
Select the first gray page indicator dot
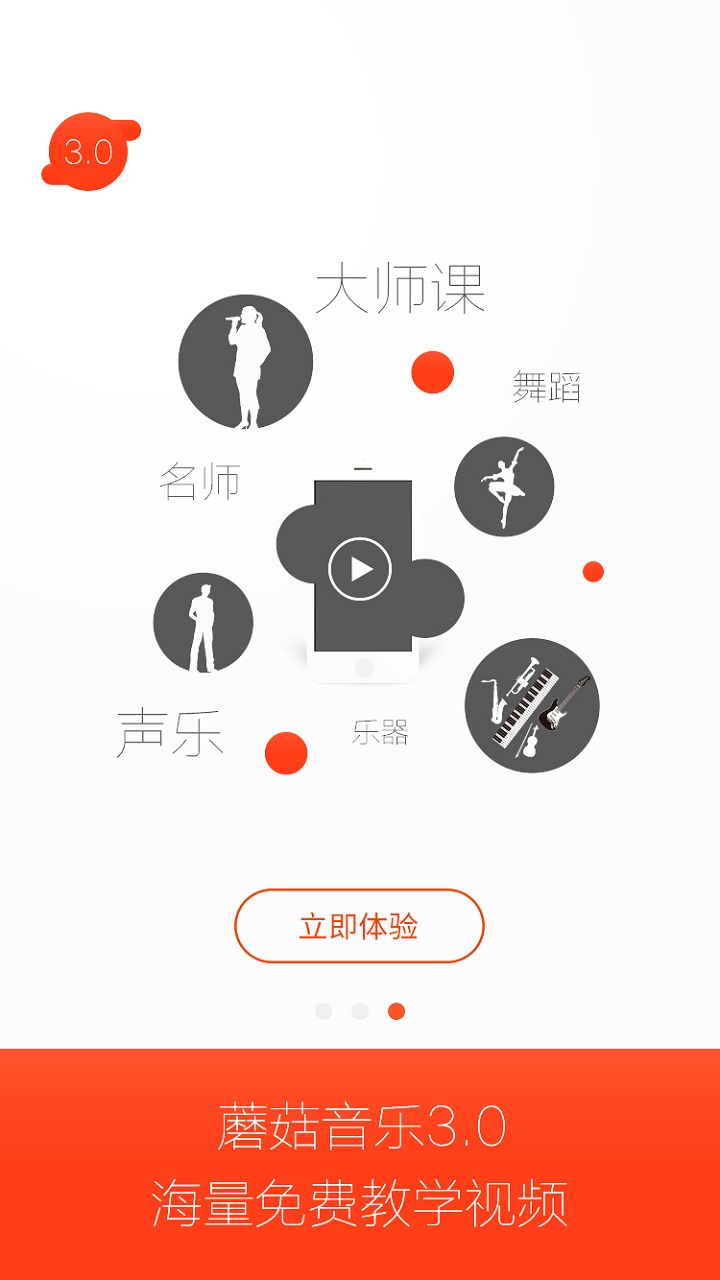pos(322,1010)
